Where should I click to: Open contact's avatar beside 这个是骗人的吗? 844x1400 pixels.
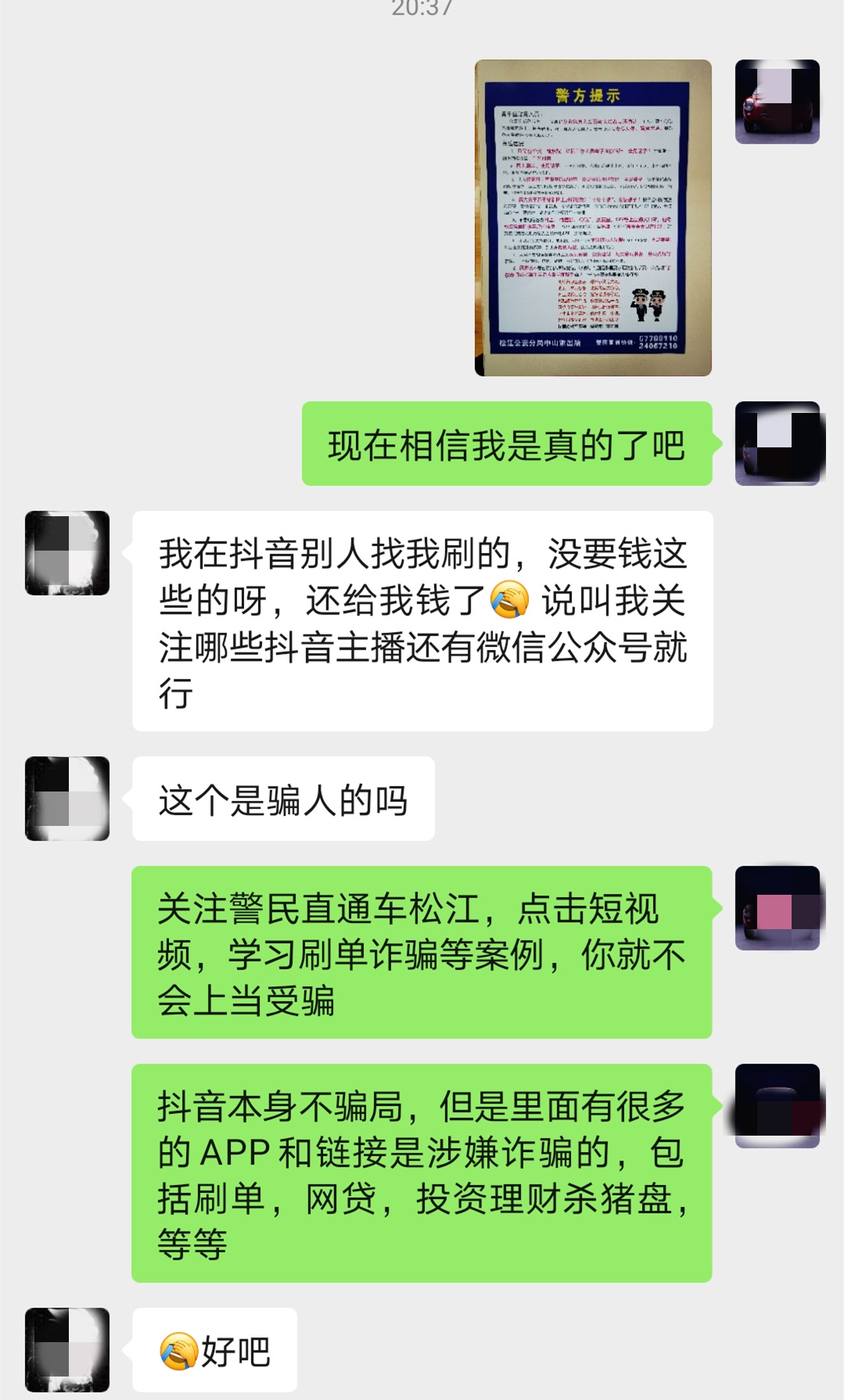67,799
